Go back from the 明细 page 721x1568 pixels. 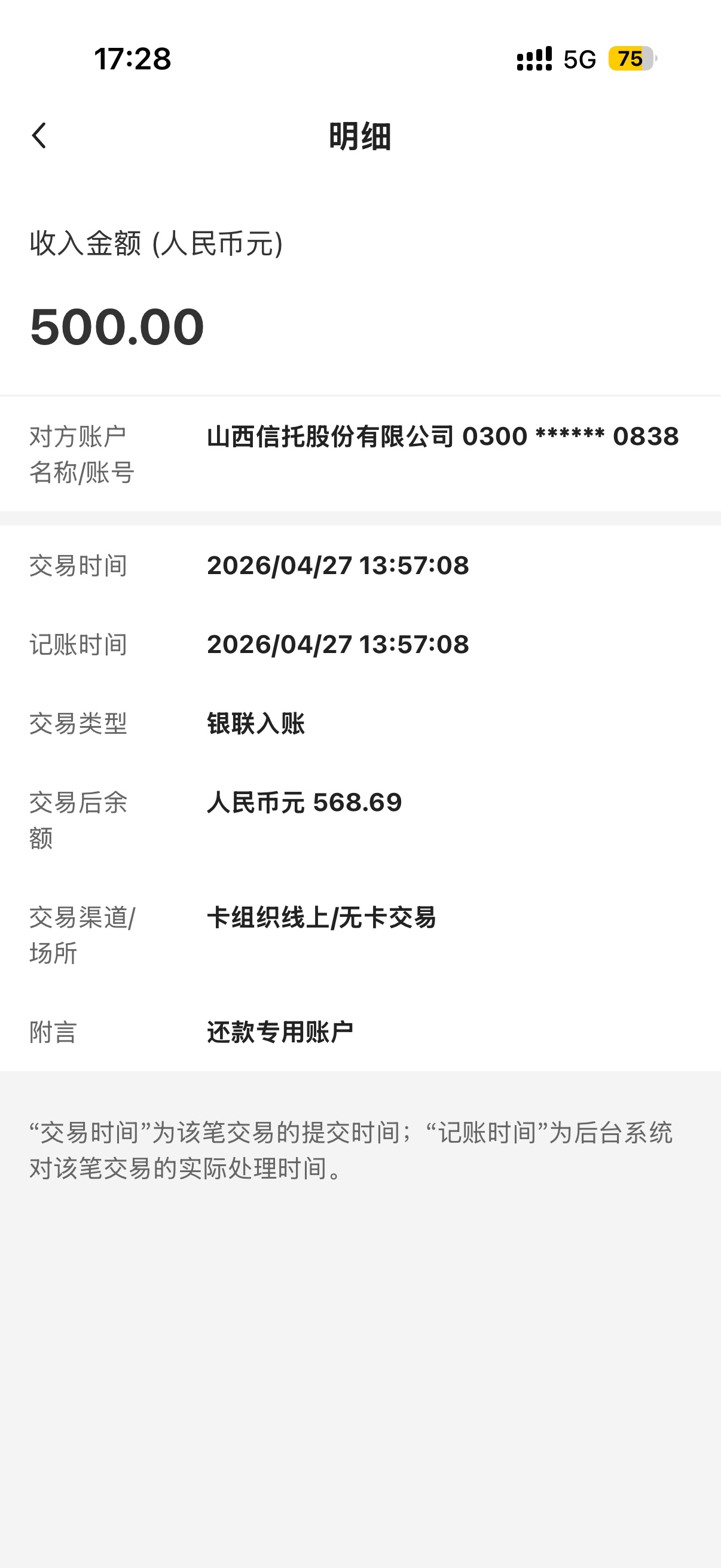39,135
